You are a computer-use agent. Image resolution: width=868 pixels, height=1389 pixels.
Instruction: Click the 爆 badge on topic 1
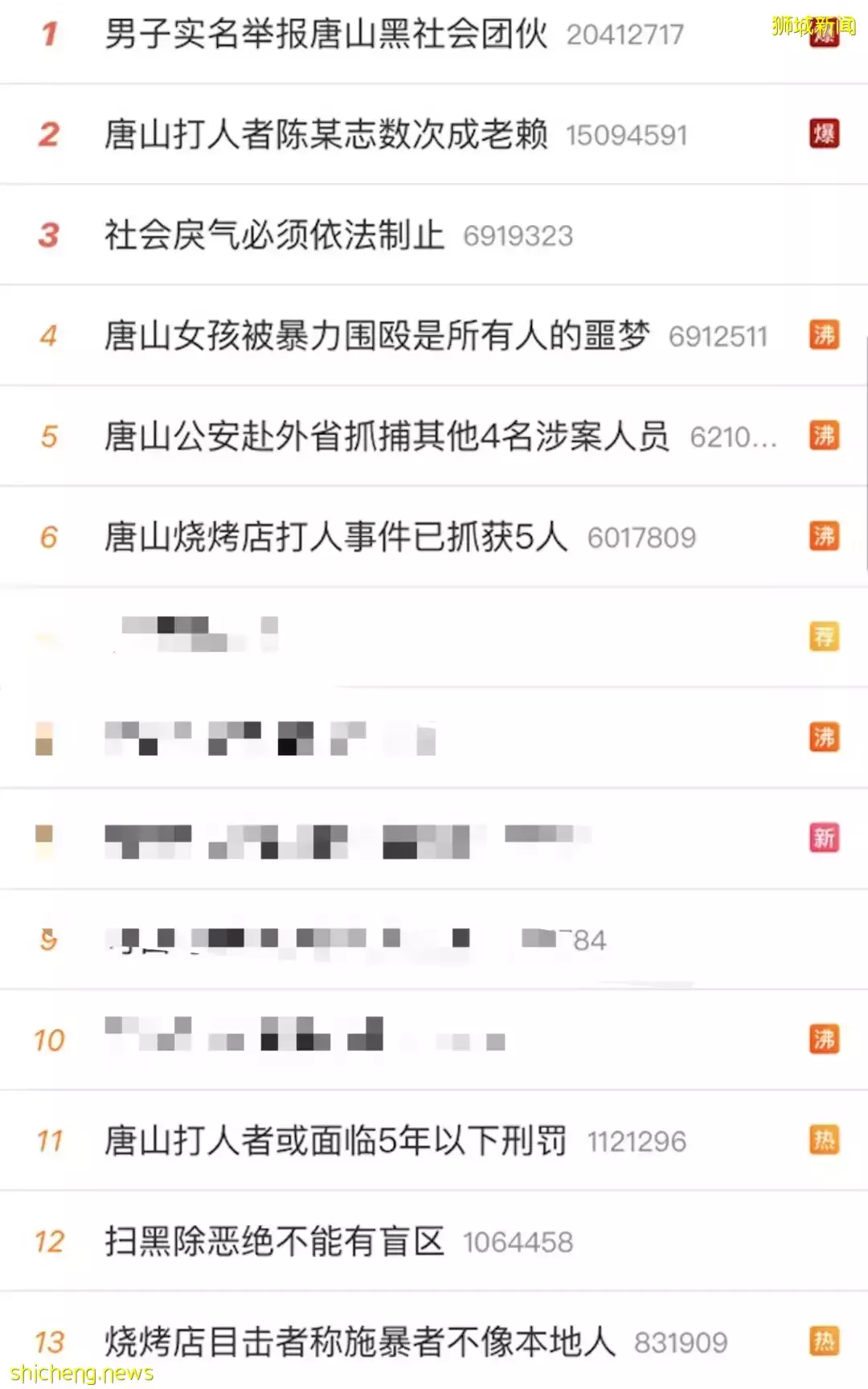[x=823, y=34]
